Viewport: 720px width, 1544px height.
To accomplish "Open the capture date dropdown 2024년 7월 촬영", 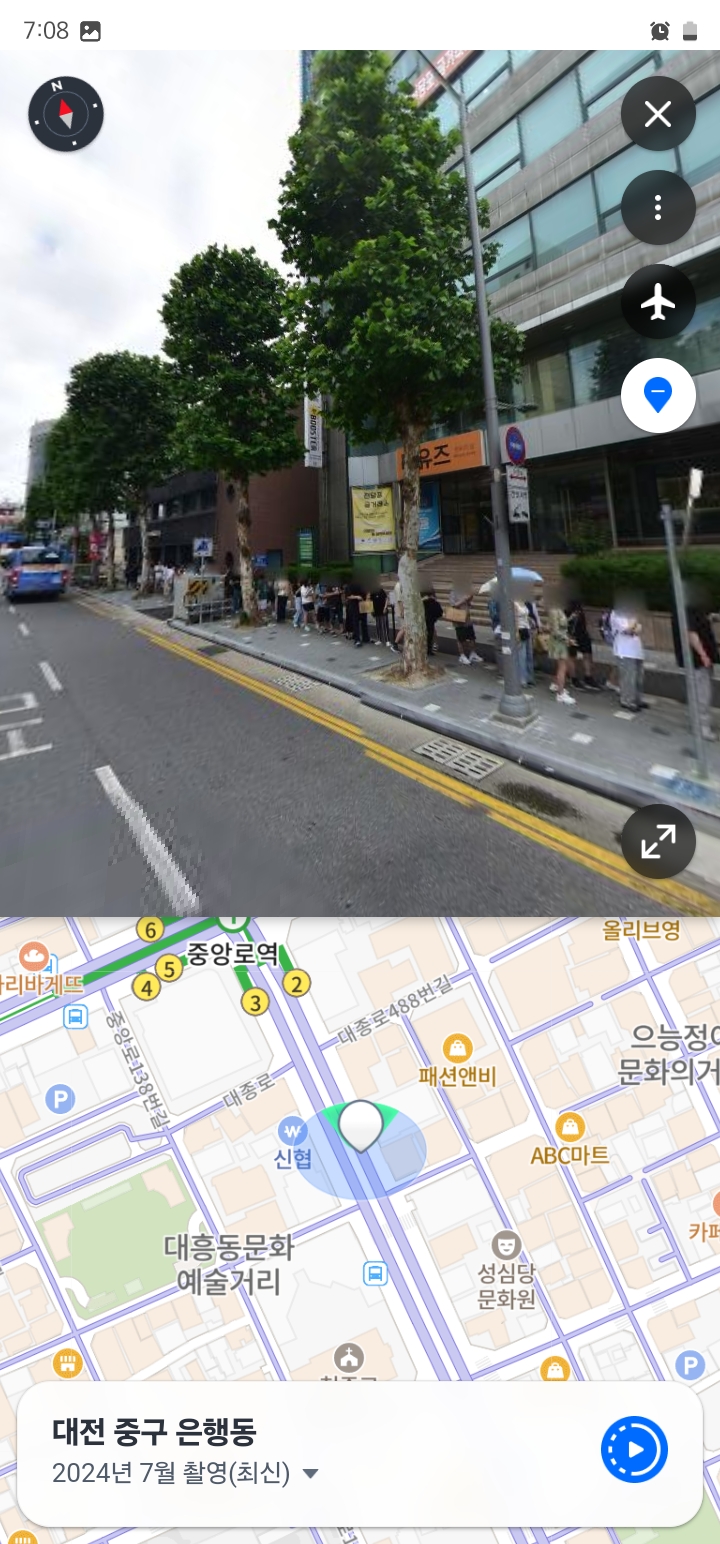I will click(186, 1473).
